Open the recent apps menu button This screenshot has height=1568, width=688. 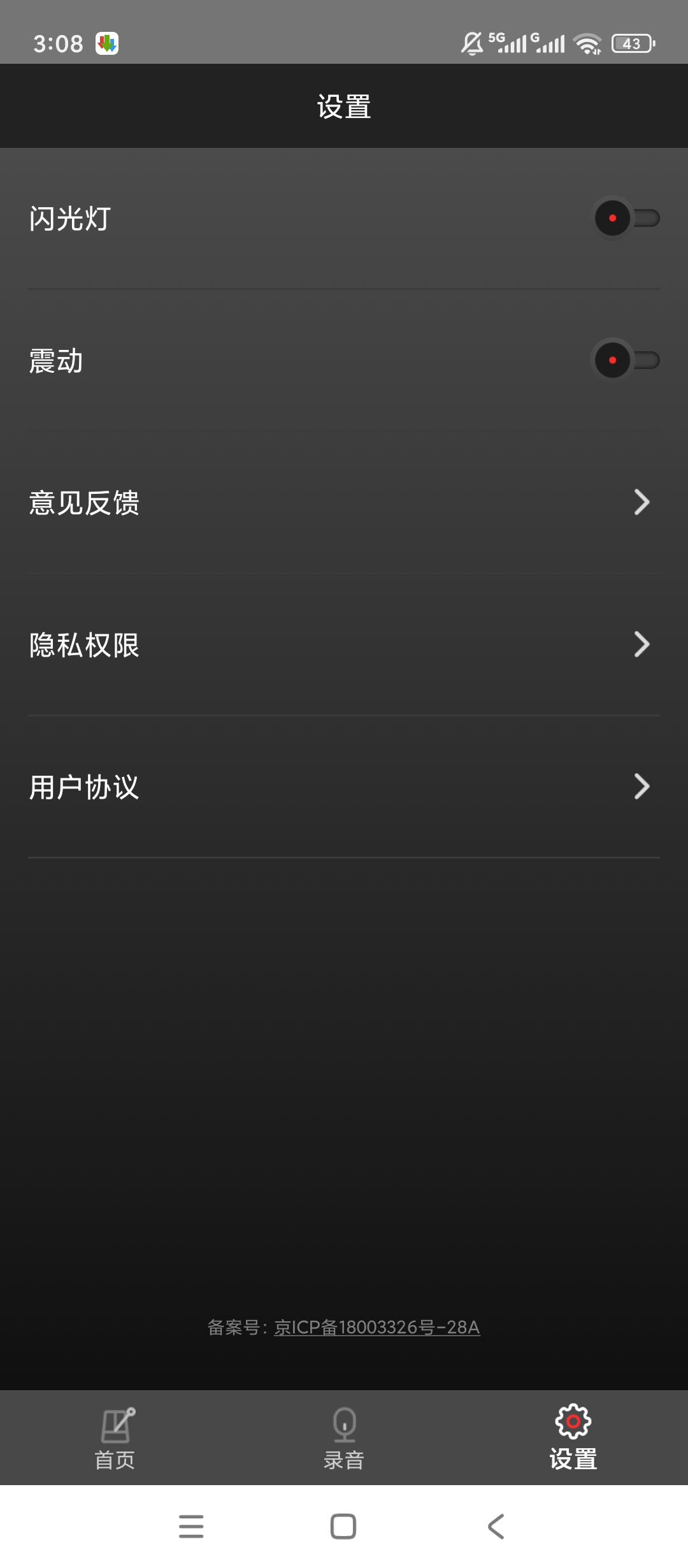191,1527
